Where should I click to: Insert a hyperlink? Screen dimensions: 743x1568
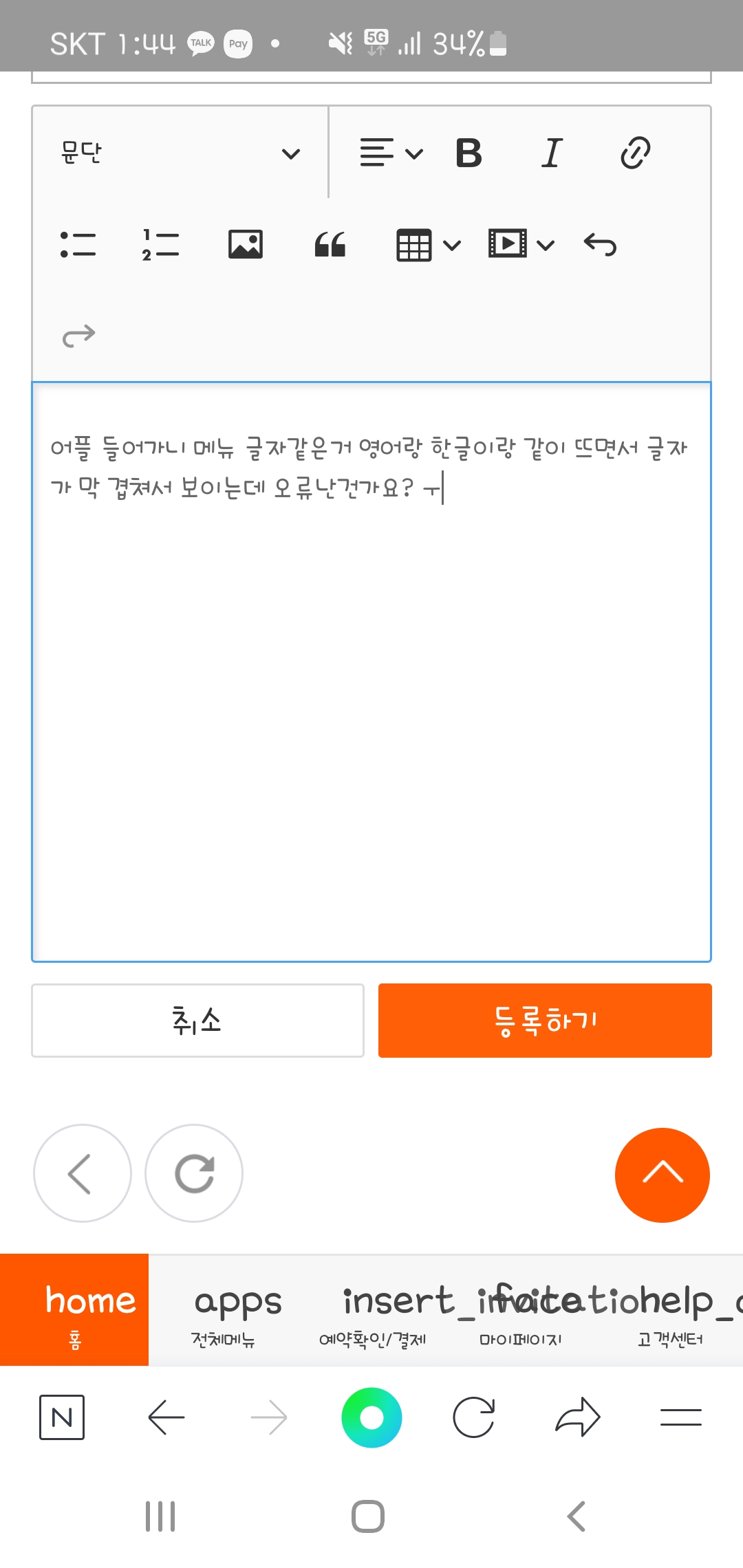point(635,153)
